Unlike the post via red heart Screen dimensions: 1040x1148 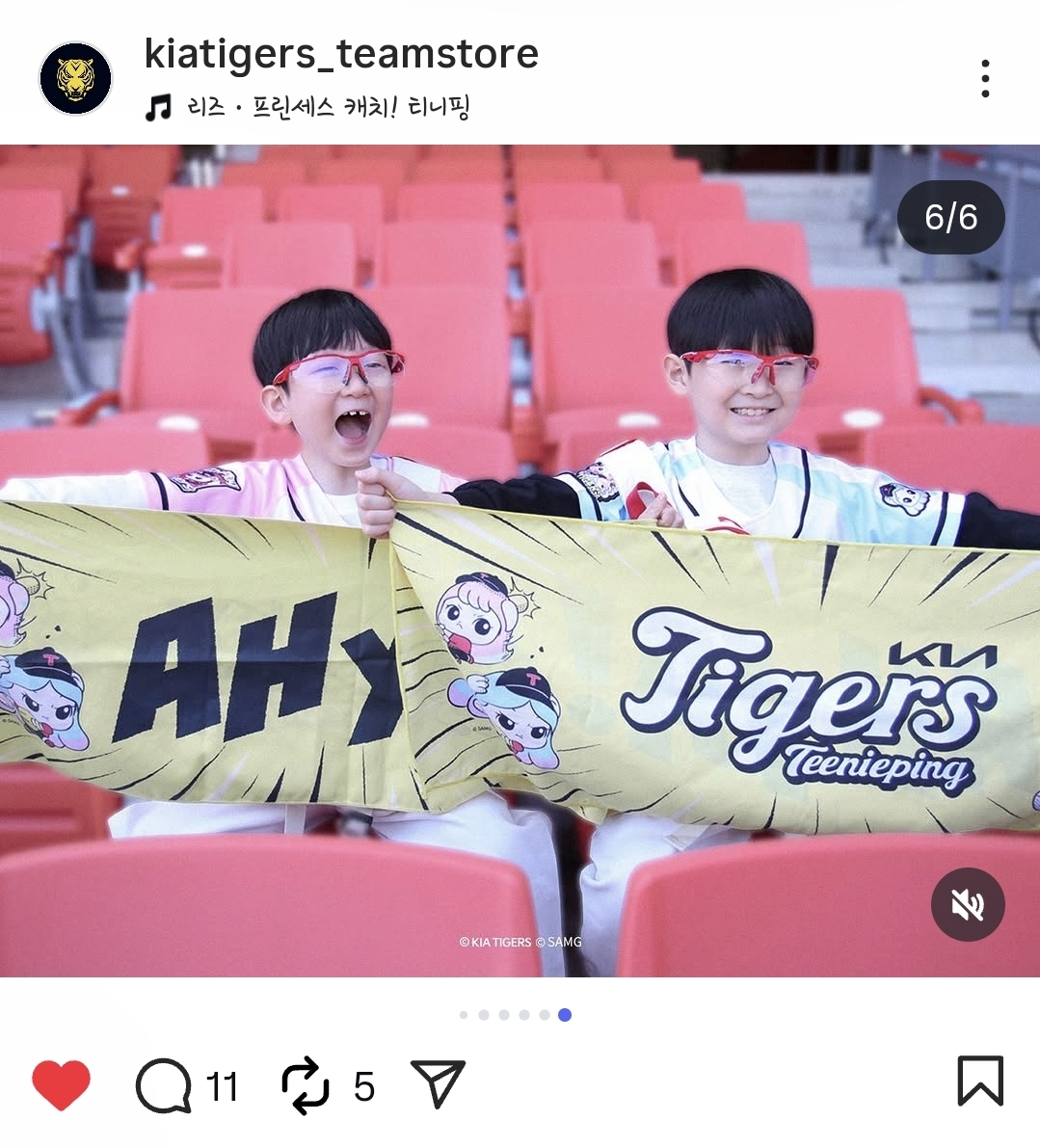[x=61, y=1084]
